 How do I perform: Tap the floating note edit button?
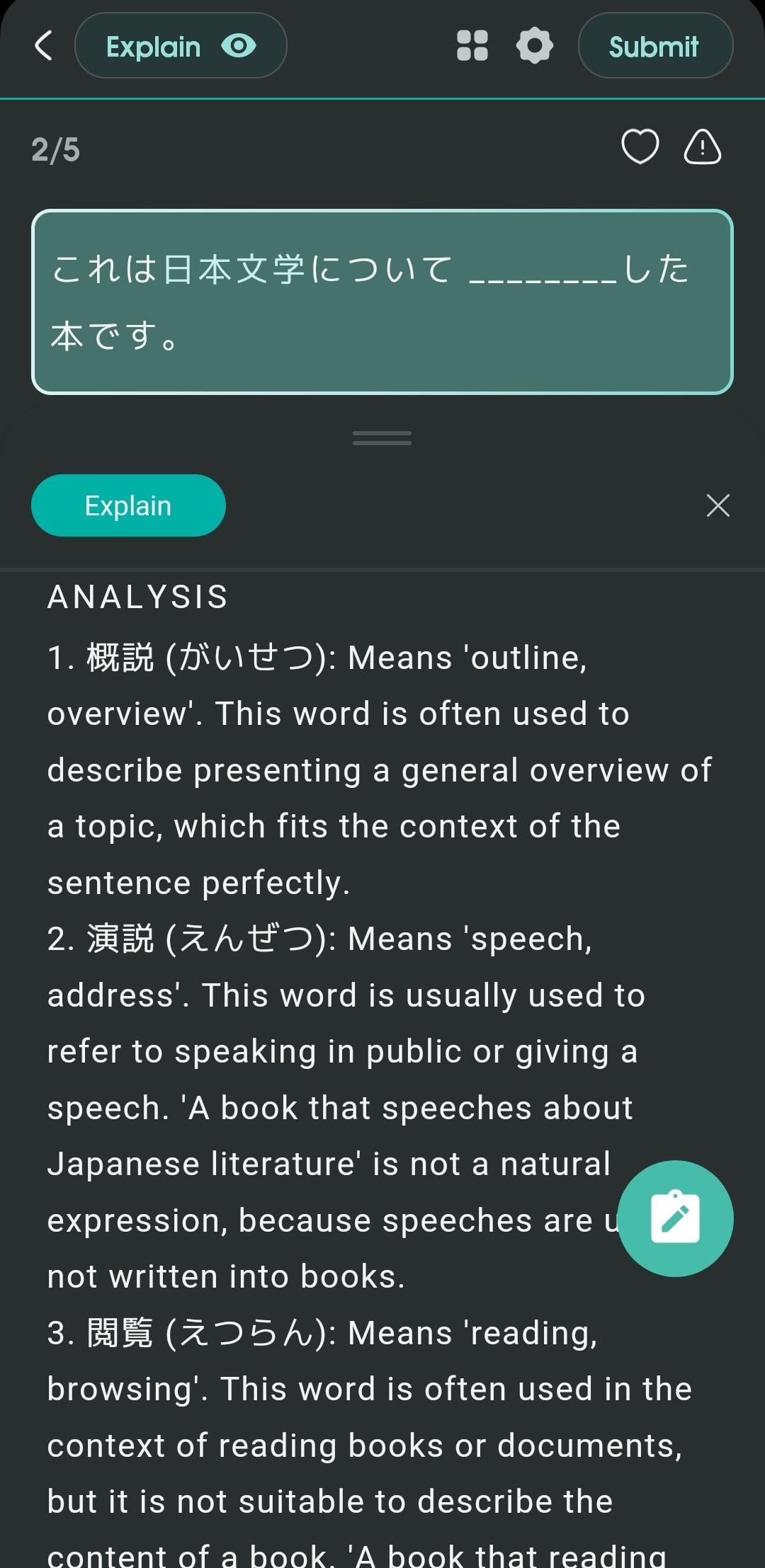pos(674,1218)
